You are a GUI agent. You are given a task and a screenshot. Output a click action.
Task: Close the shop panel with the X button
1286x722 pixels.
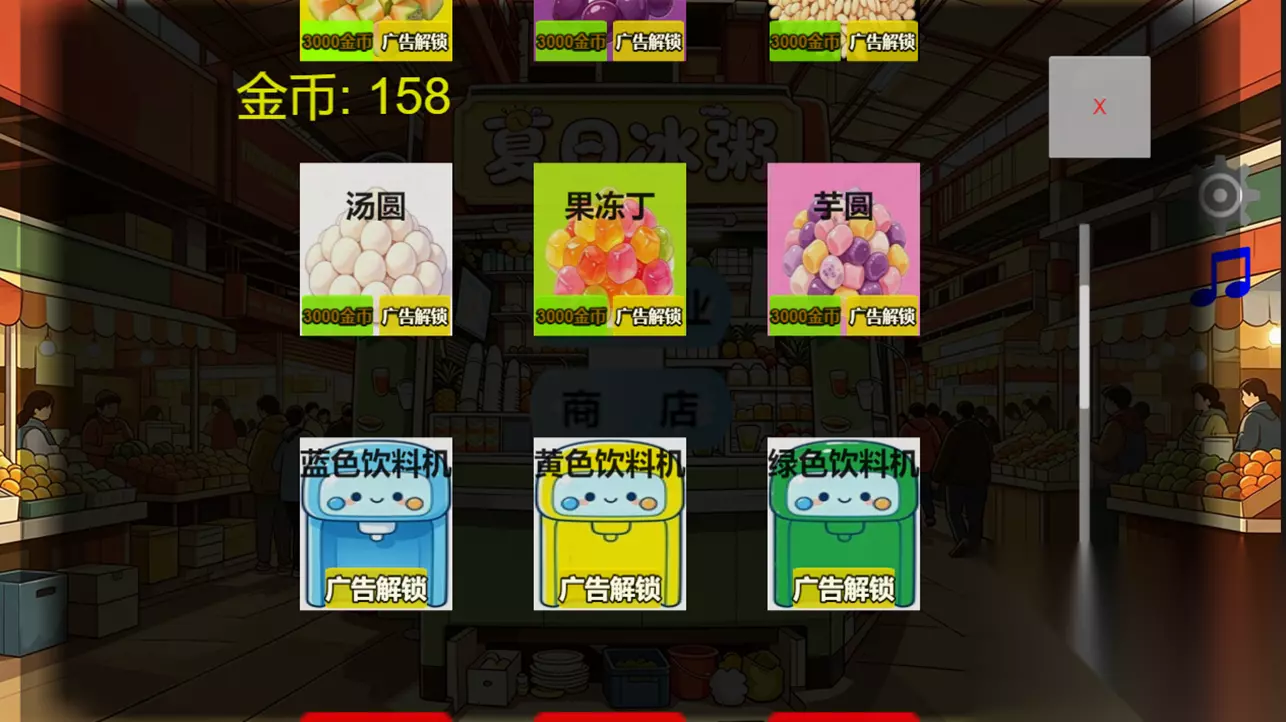coord(1099,107)
